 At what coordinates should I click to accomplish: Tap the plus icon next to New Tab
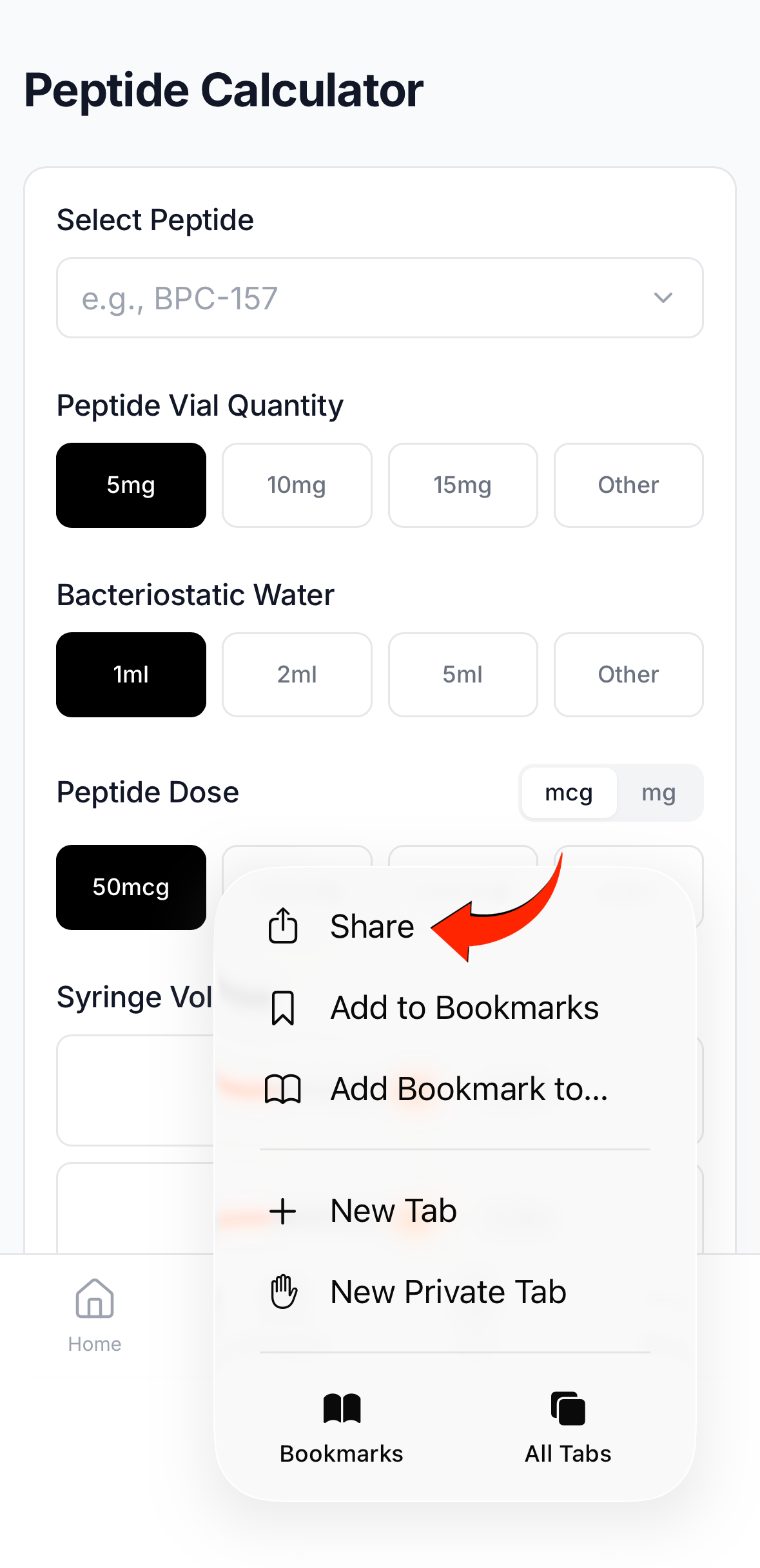[x=283, y=1210]
